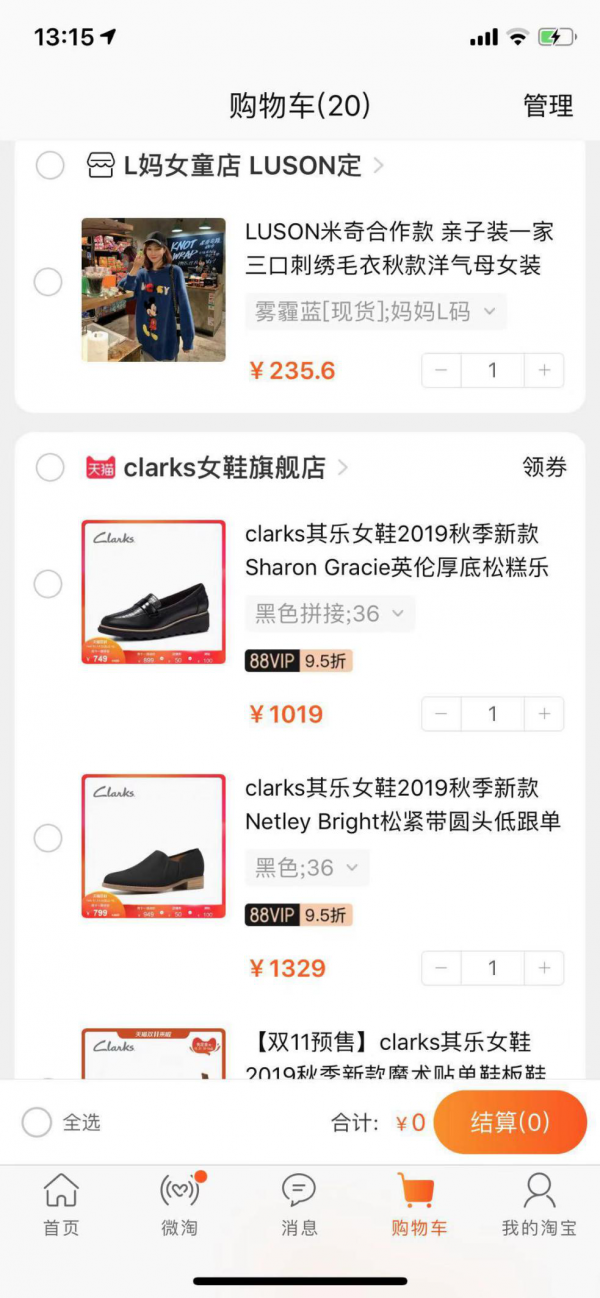Change the 黑色拼接;36 size option

pyautogui.click(x=329, y=614)
